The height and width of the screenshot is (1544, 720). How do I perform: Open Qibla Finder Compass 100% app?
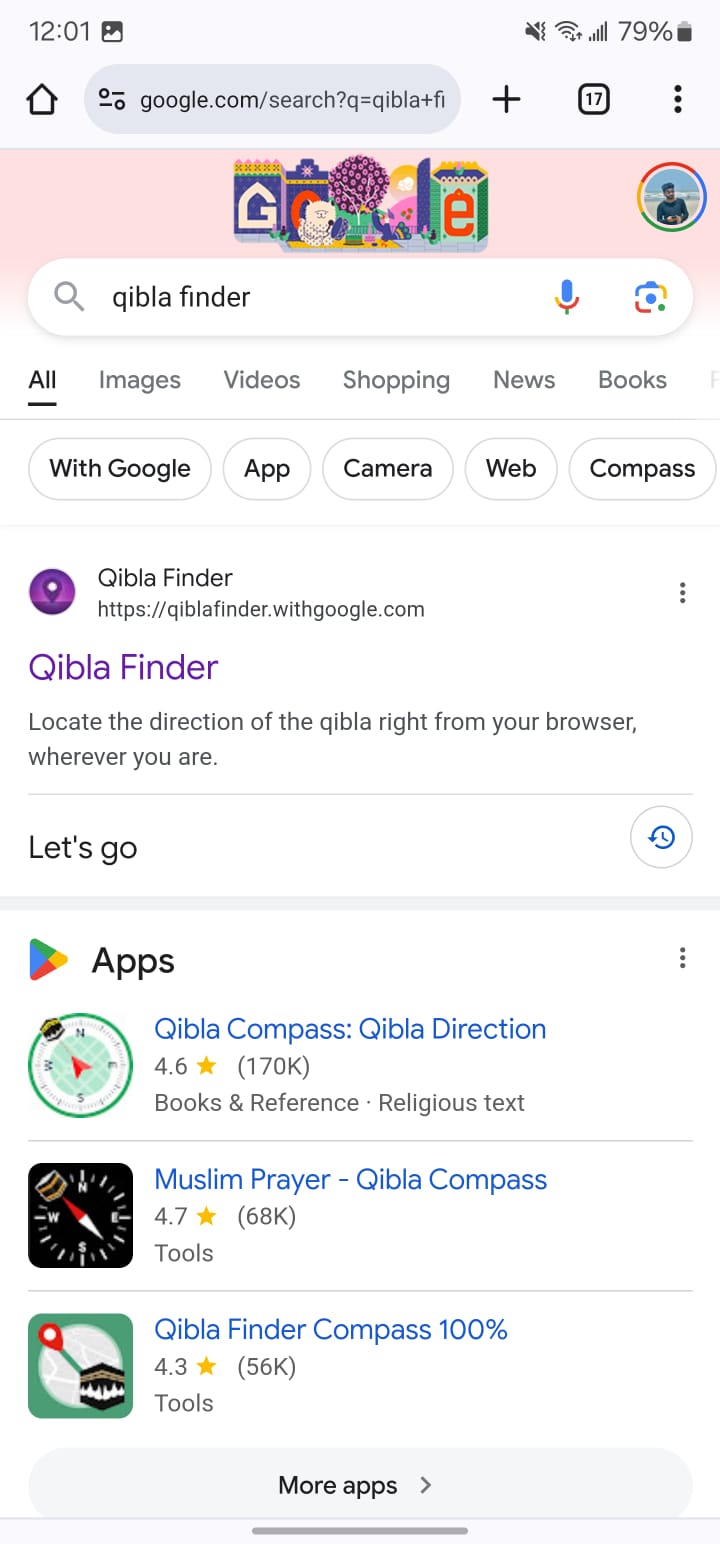(331, 1330)
